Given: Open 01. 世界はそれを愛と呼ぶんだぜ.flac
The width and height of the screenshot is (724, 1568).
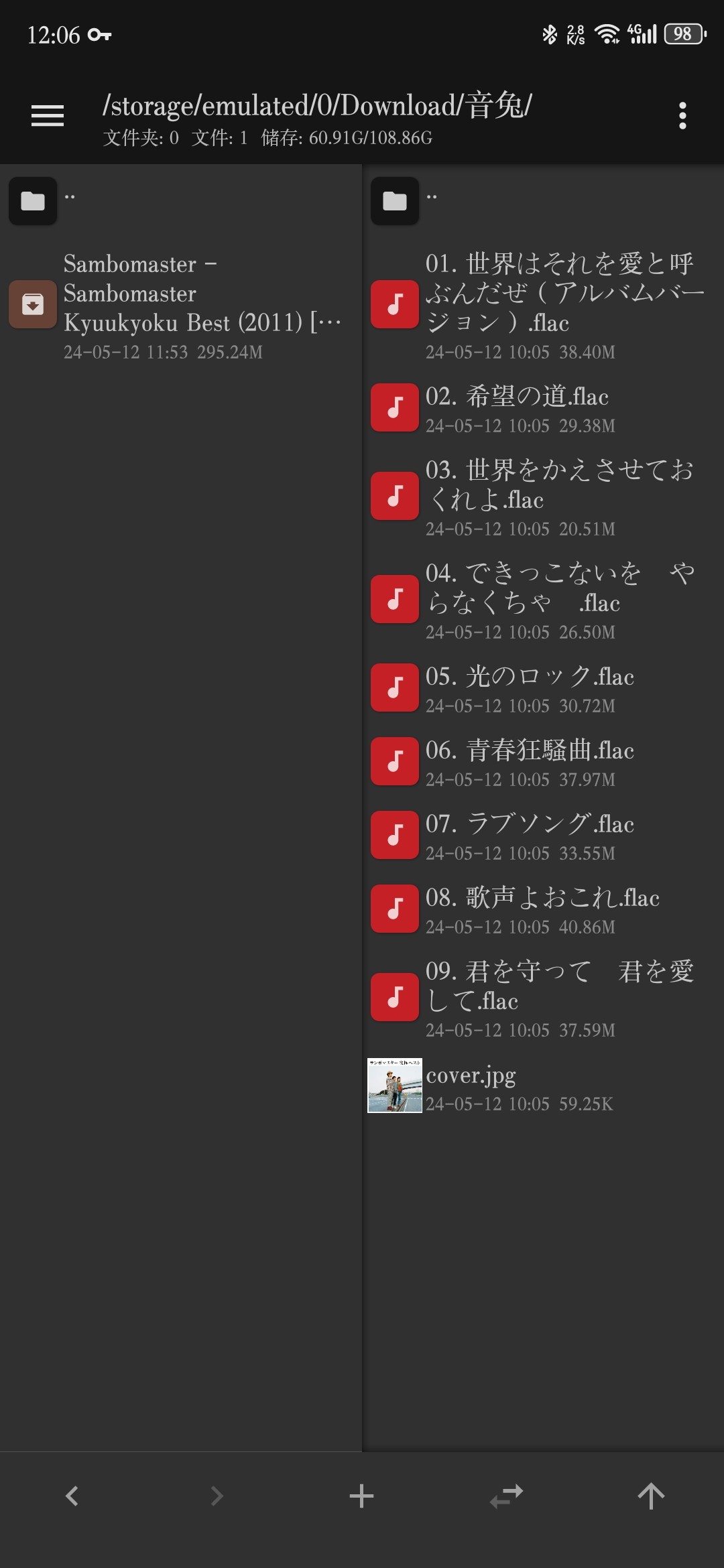Looking at the screenshot, I should [536, 305].
